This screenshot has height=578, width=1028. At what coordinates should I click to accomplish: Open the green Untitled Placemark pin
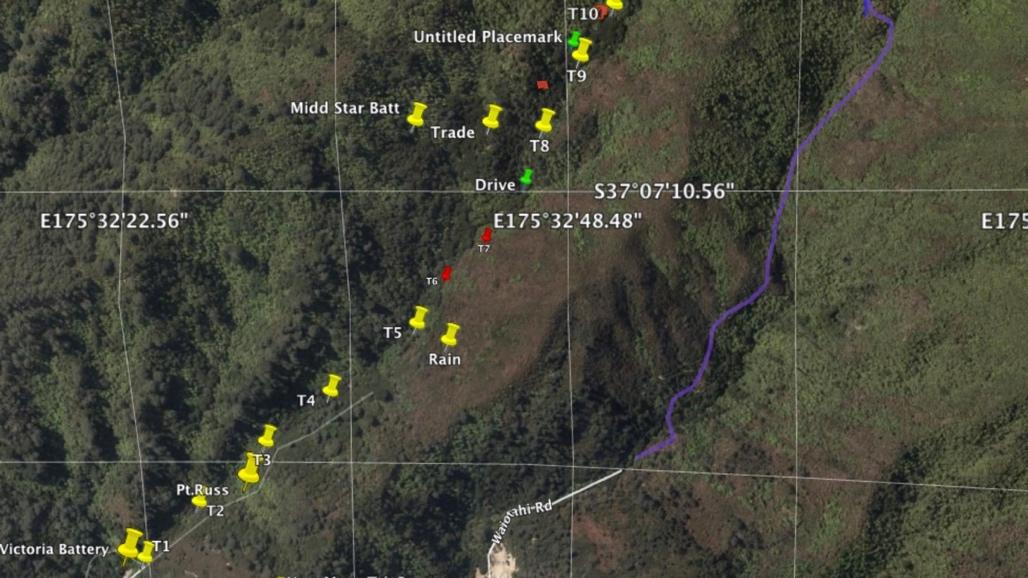[574, 39]
